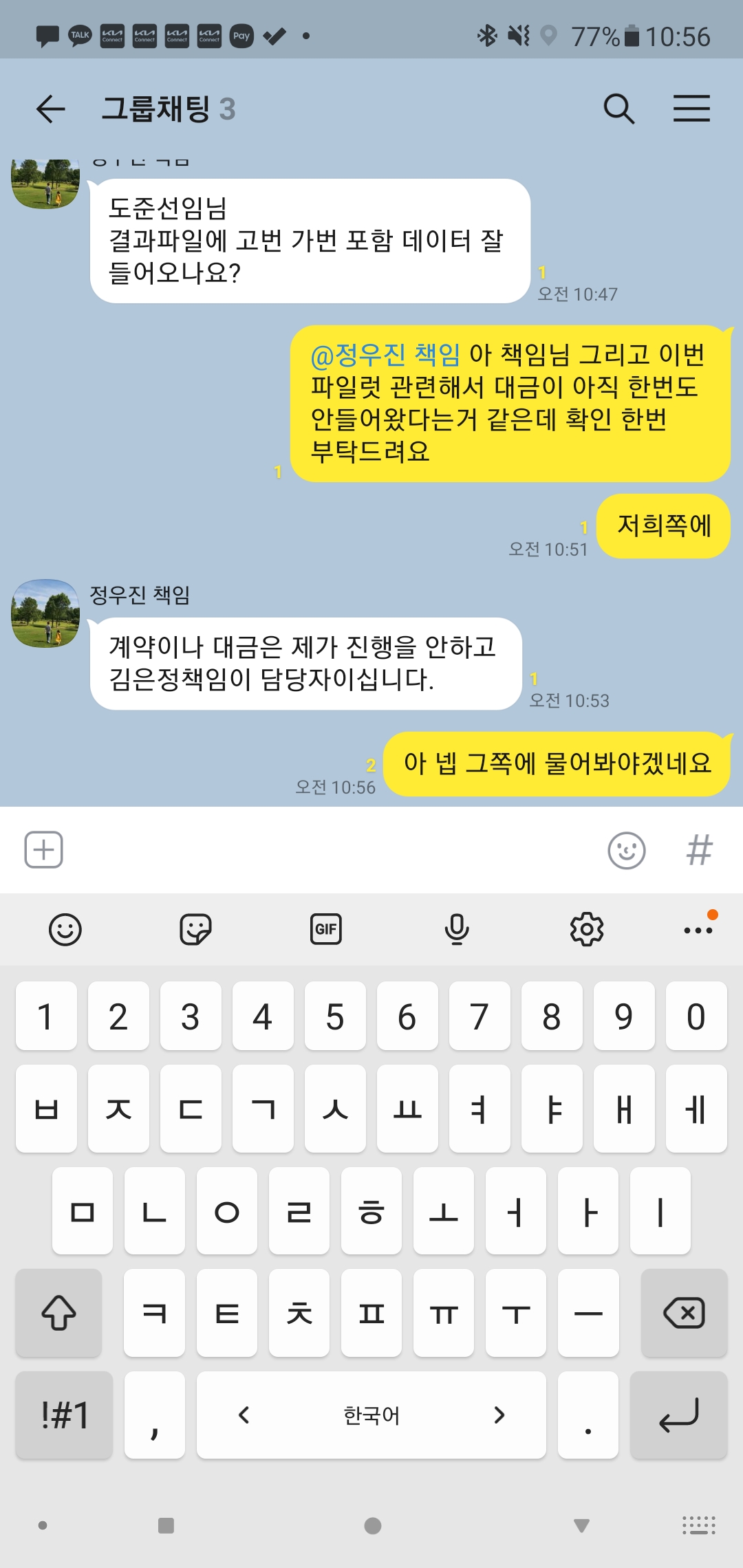Start voice input with the microphone
The image size is (743, 1568).
[x=457, y=930]
